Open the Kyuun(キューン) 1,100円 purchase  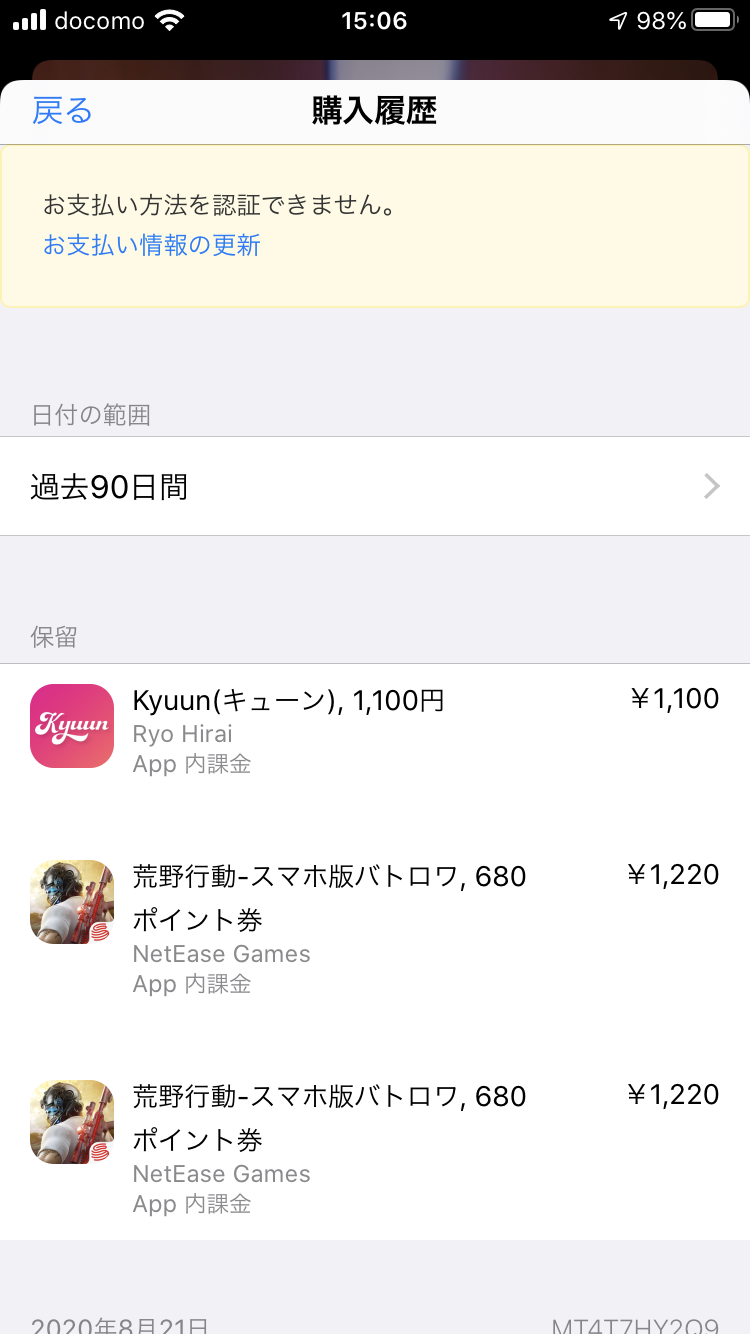tap(375, 730)
